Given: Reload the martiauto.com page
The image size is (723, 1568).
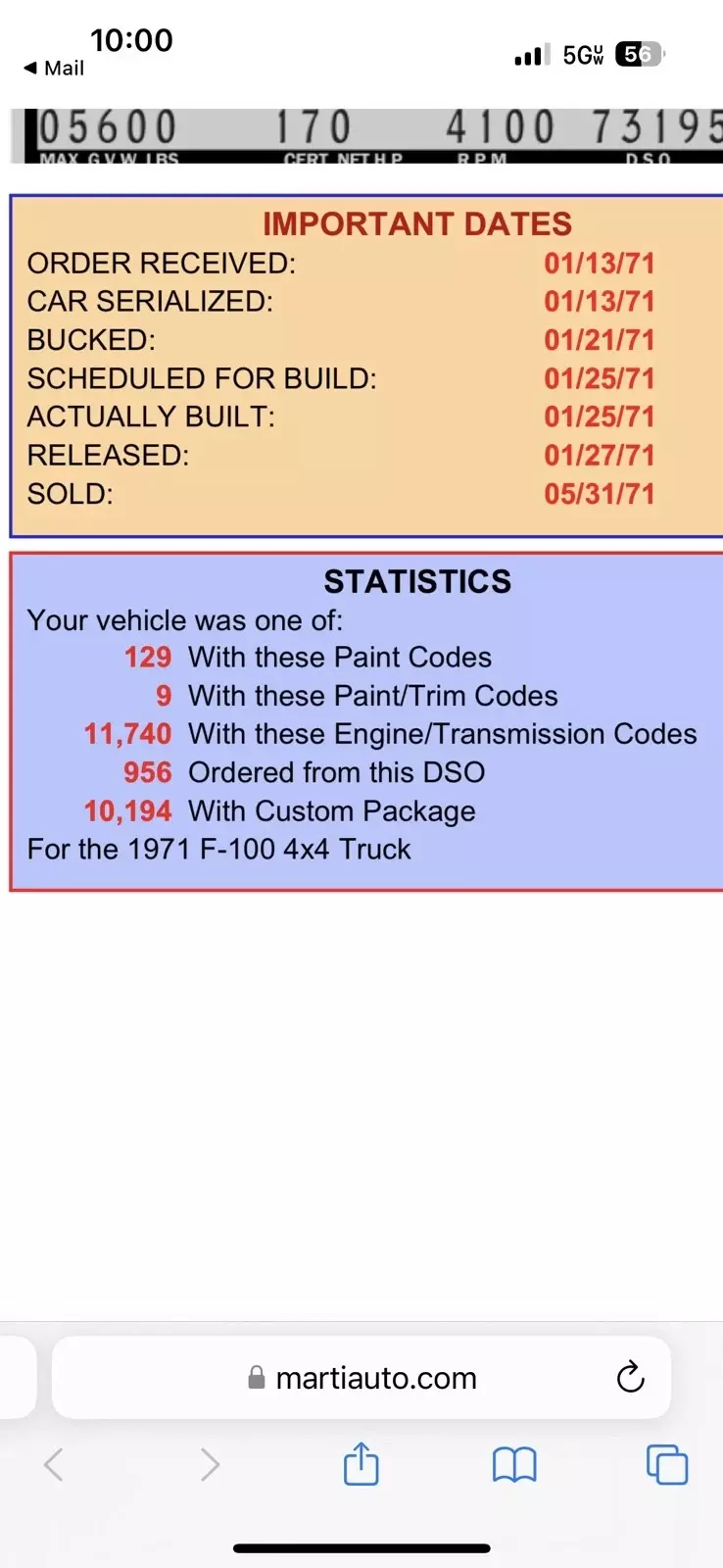Looking at the screenshot, I should pos(630,1378).
